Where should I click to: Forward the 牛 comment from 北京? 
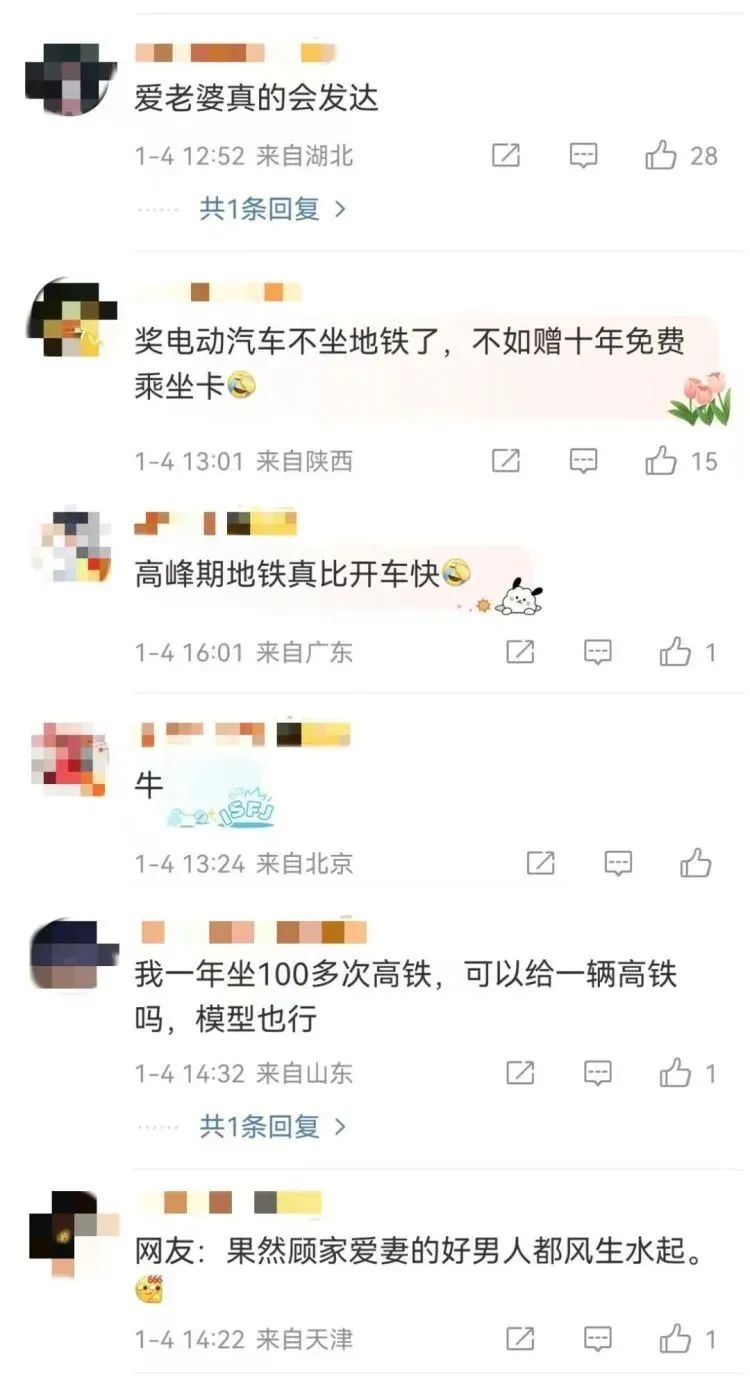[541, 862]
